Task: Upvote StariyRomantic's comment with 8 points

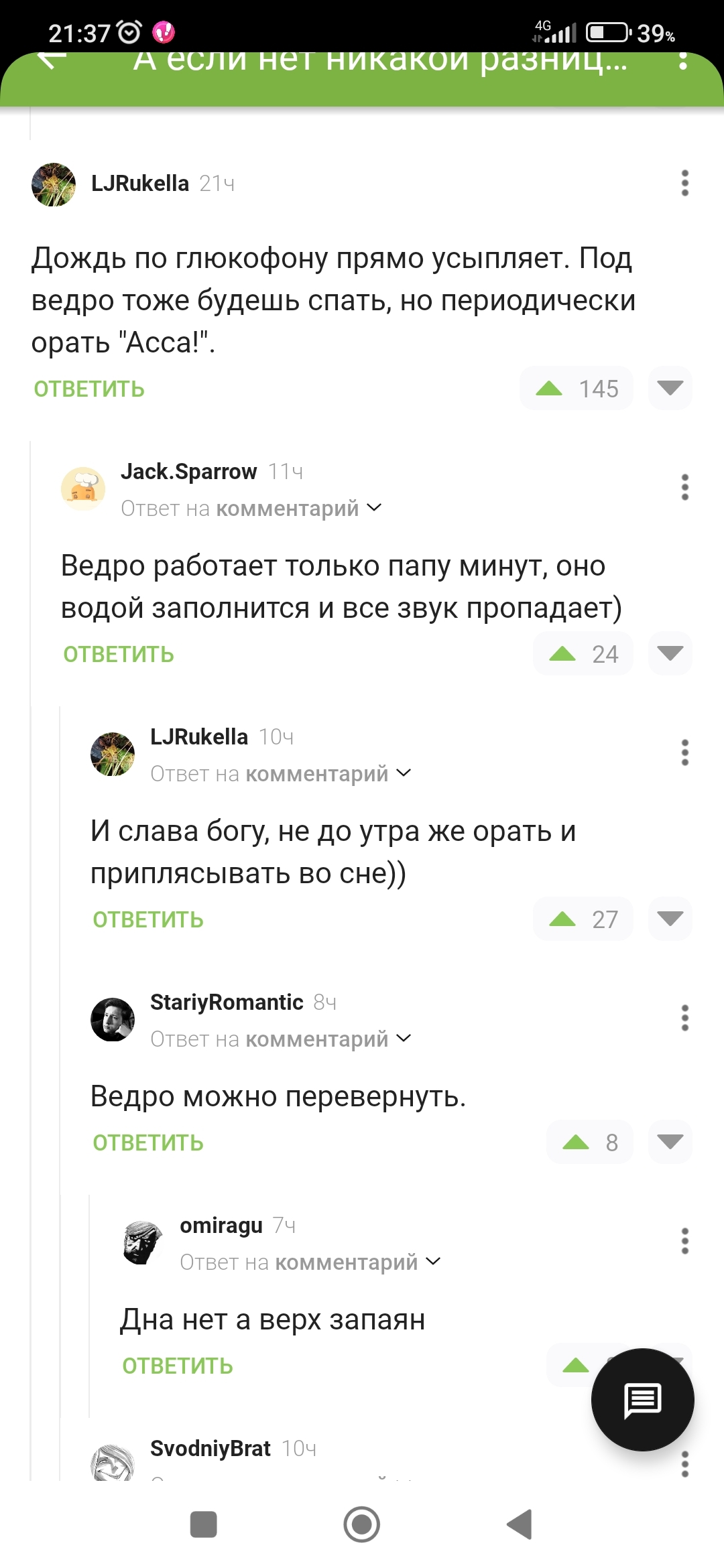Action: click(575, 1142)
